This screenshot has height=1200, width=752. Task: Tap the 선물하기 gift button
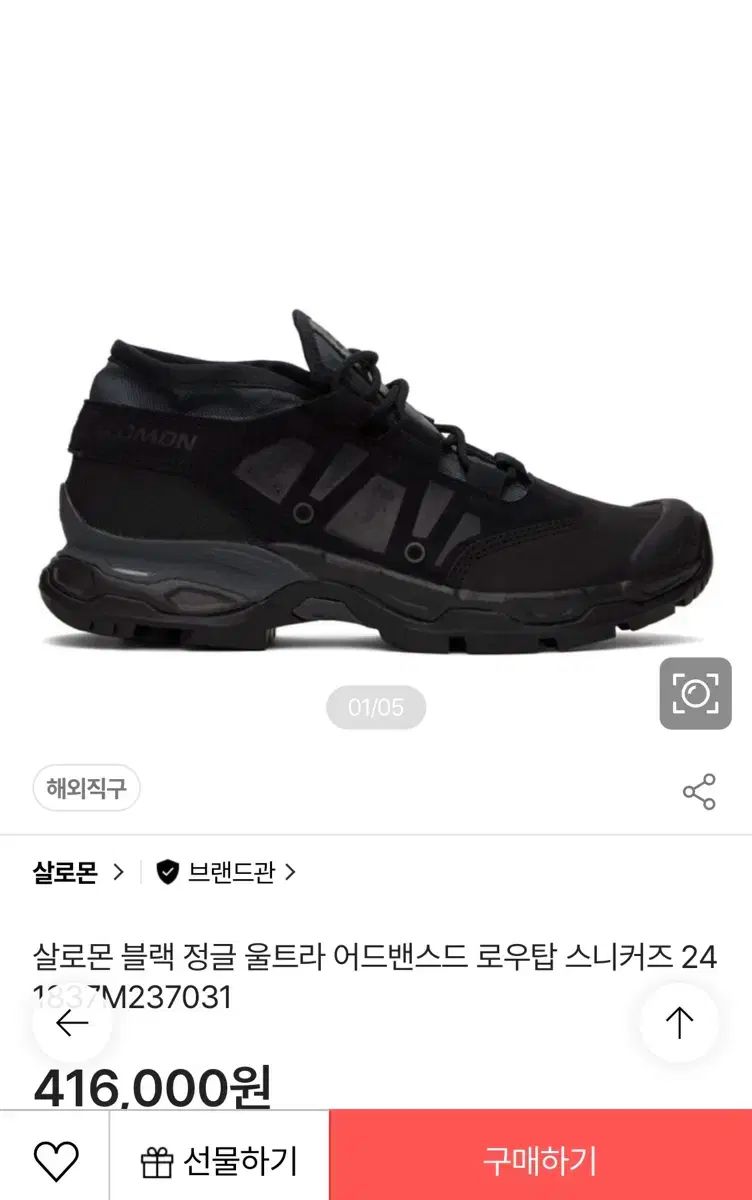[x=219, y=1160]
